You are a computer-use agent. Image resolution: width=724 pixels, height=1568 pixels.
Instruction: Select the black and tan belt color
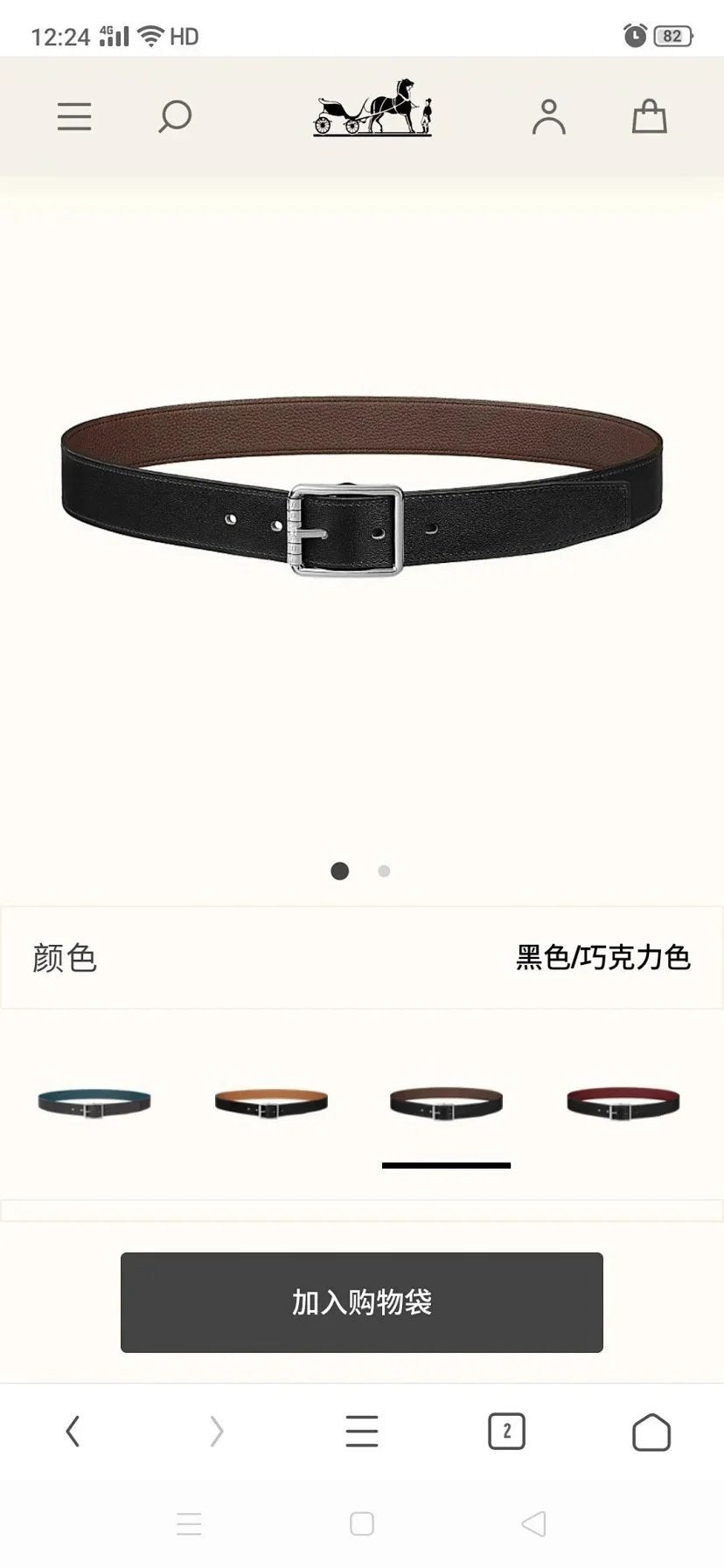point(271,1102)
